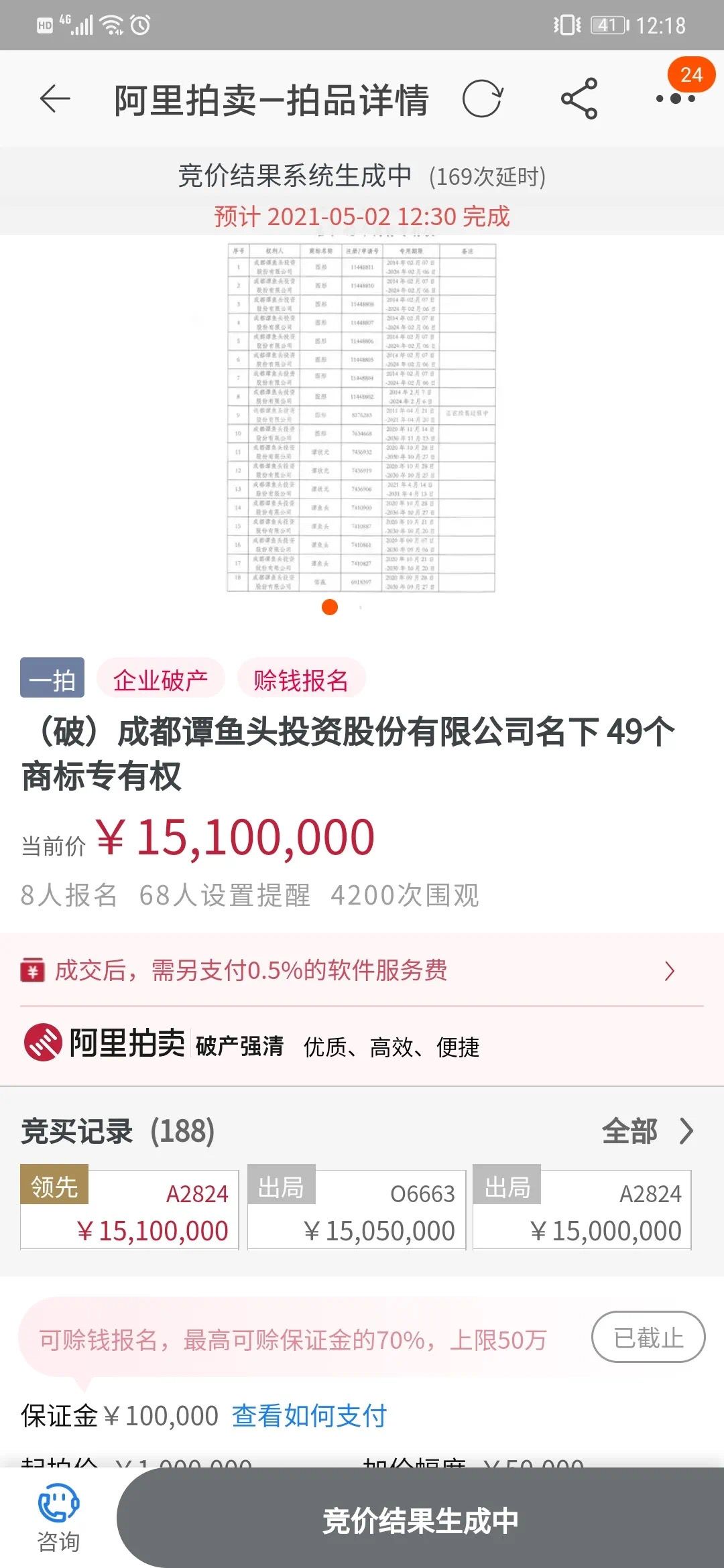Tap the 赔钱报名 tag
The height and width of the screenshot is (1568, 724).
[x=301, y=680]
